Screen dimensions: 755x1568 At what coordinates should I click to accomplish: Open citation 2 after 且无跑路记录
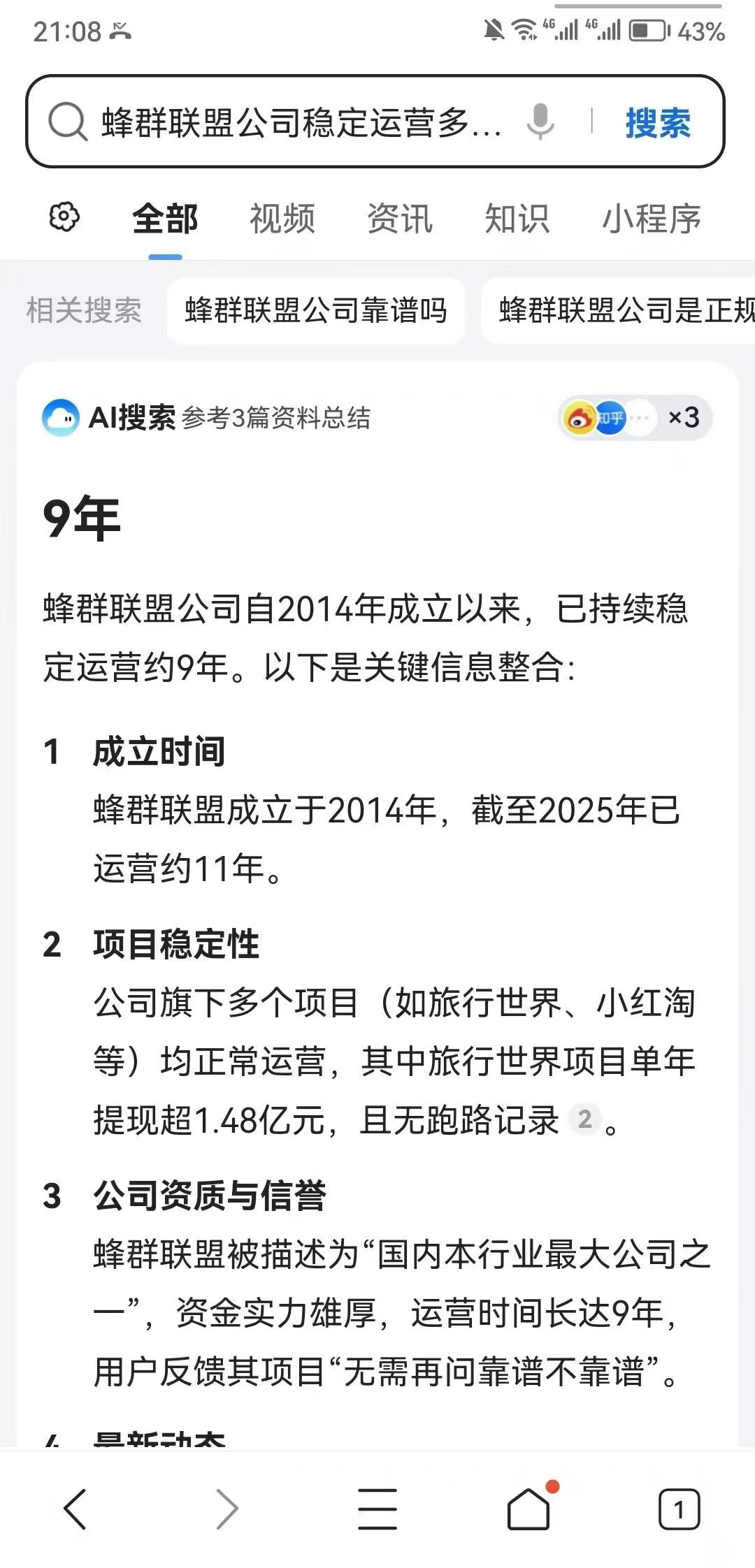pyautogui.click(x=584, y=1119)
